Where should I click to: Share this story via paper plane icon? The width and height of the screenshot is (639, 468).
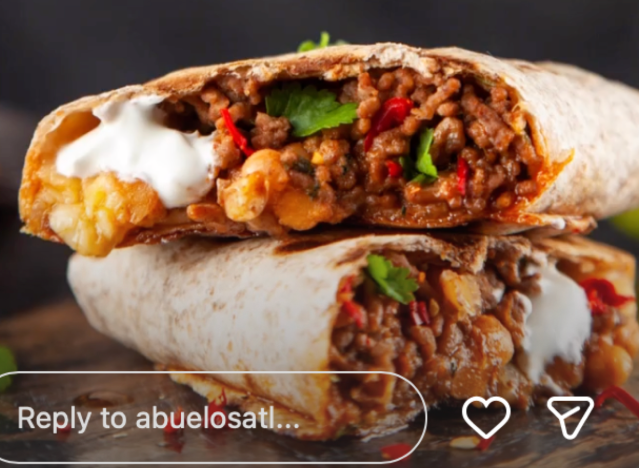570,417
